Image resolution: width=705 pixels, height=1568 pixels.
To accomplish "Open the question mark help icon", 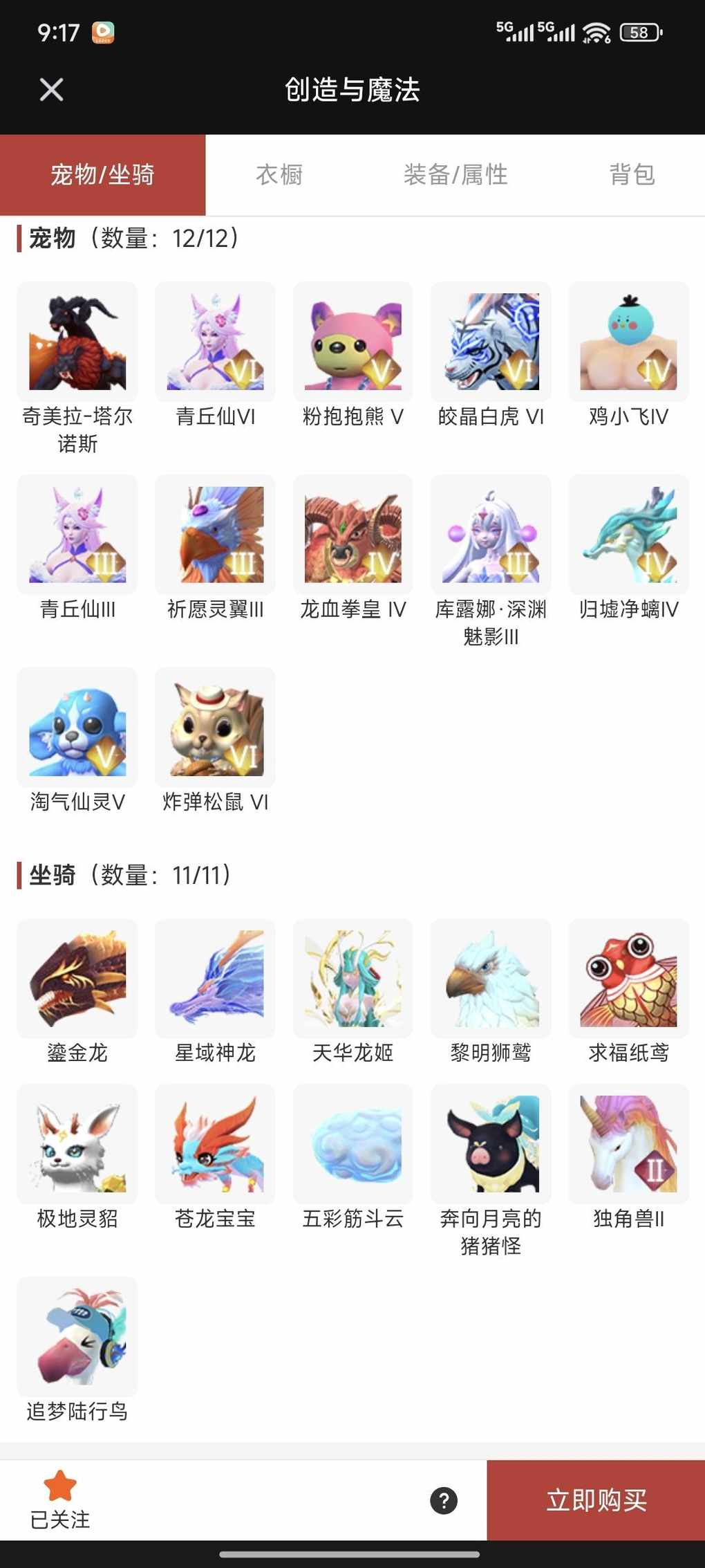I will 444,1500.
